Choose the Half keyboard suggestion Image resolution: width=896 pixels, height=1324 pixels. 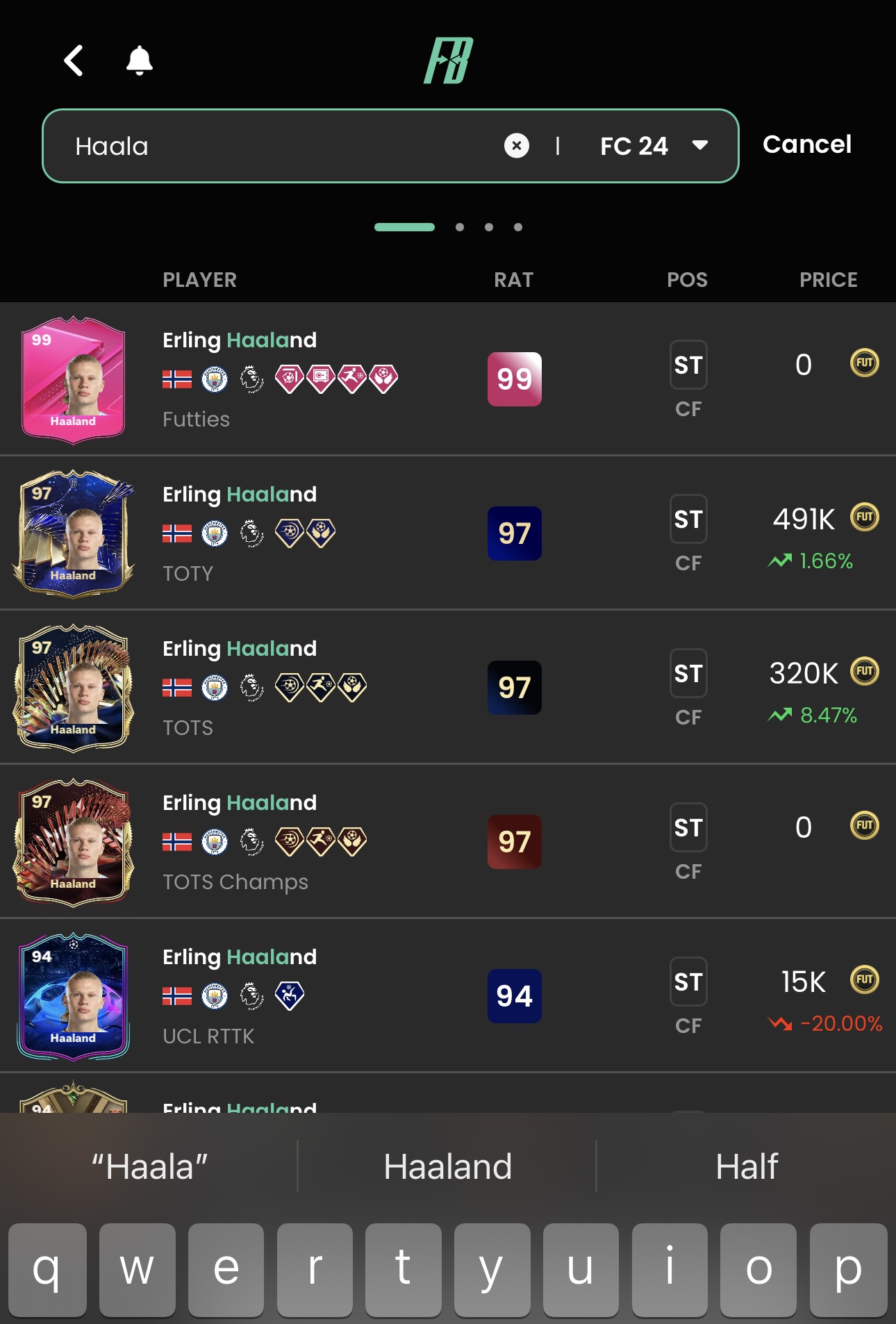coord(746,1166)
